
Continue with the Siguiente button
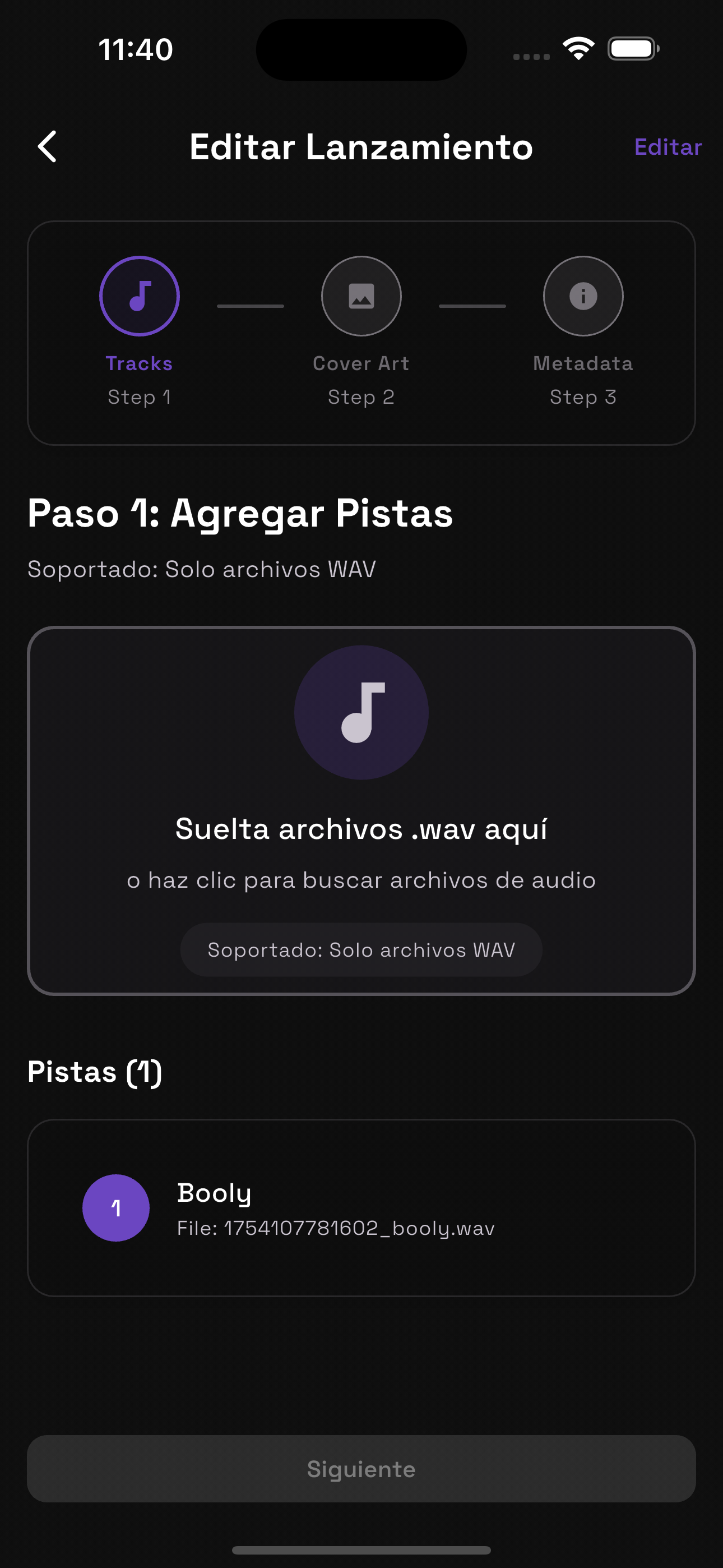coord(361,1469)
